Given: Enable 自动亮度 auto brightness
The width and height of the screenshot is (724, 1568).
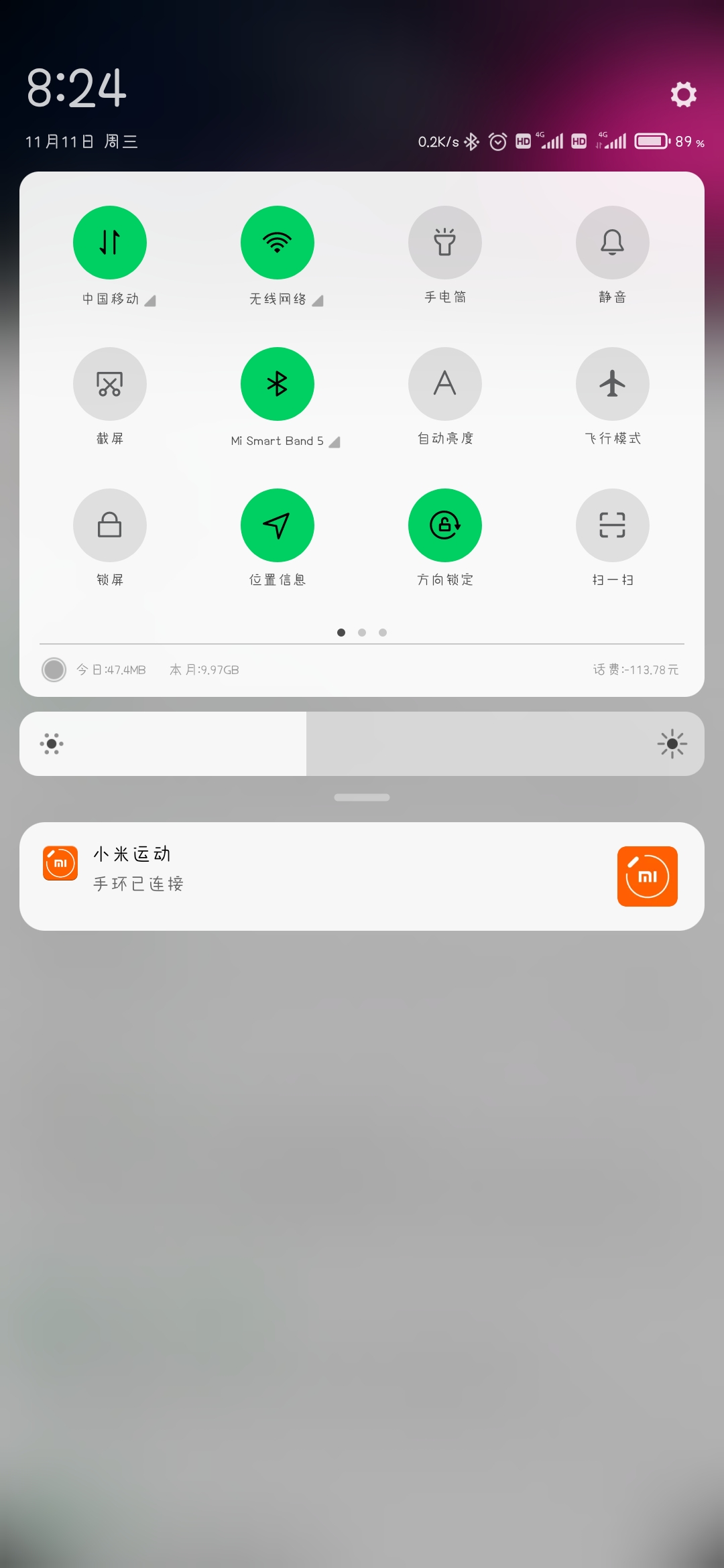Looking at the screenshot, I should point(445,384).
